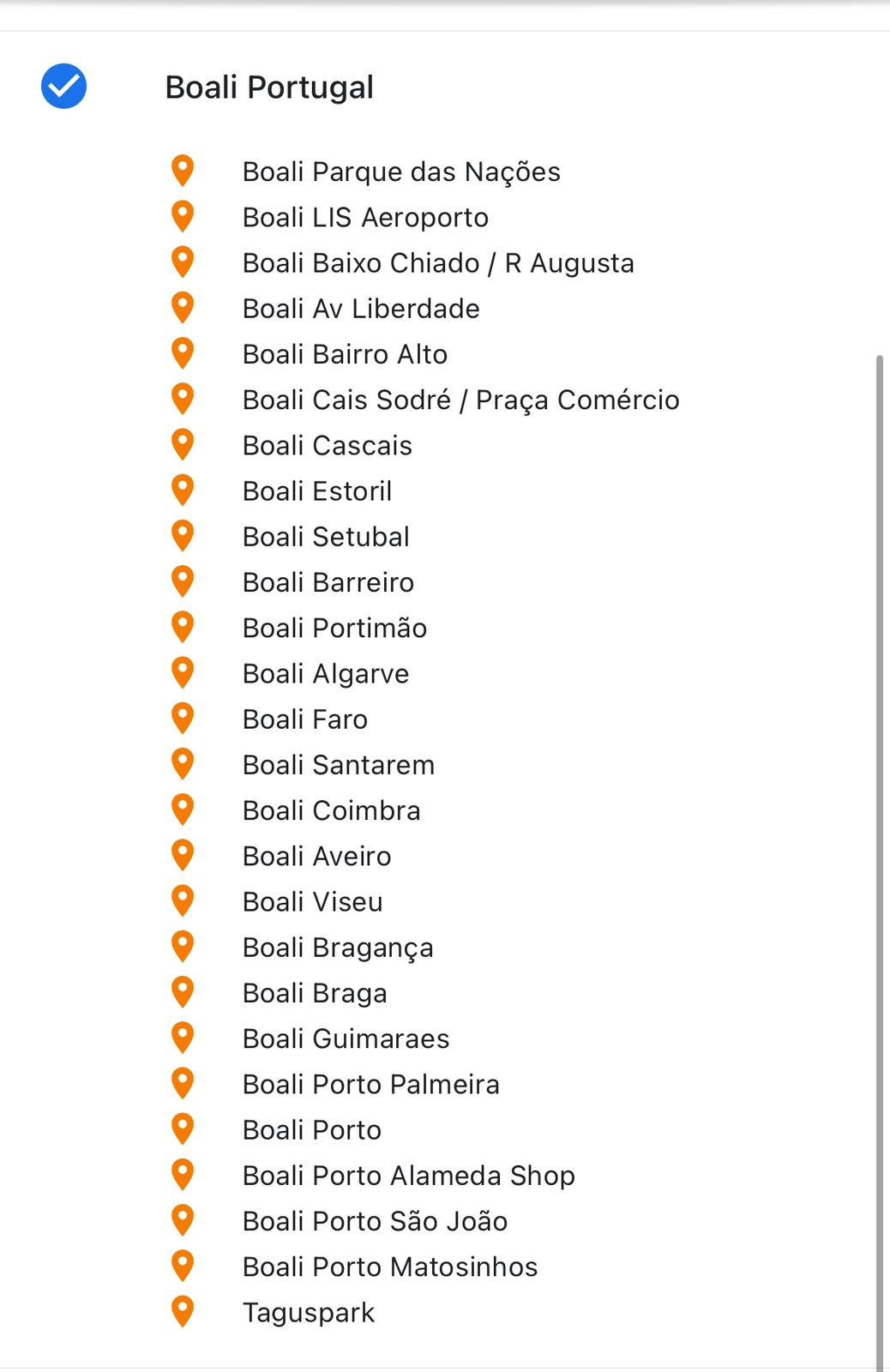View Boali Coimbra location

(332, 810)
